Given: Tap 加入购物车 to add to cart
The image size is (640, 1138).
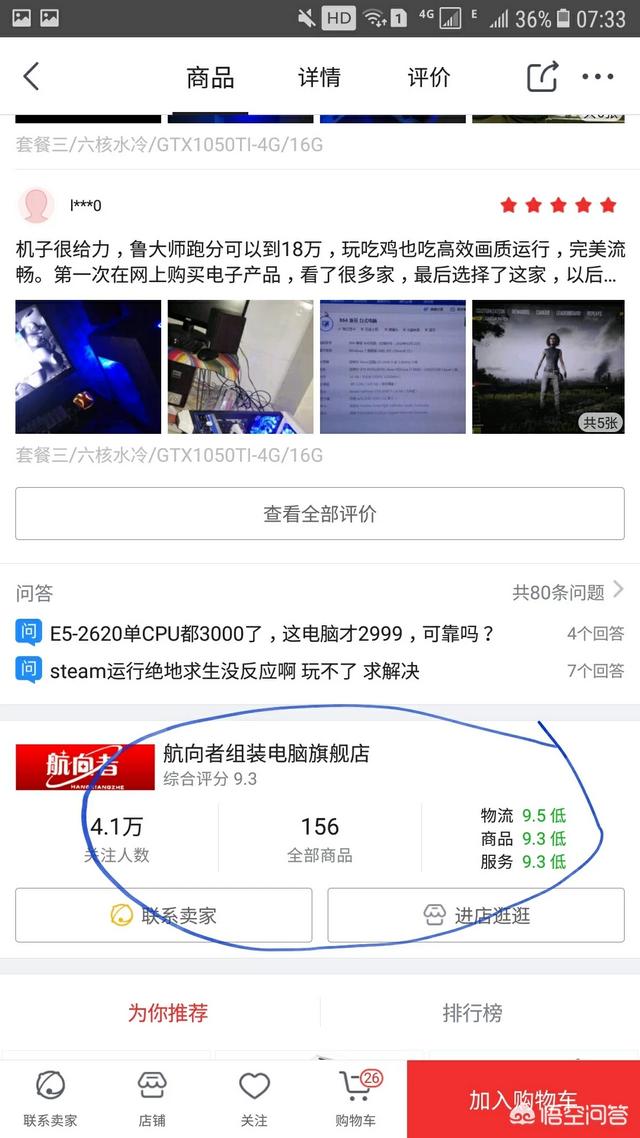Looking at the screenshot, I should (523, 1099).
